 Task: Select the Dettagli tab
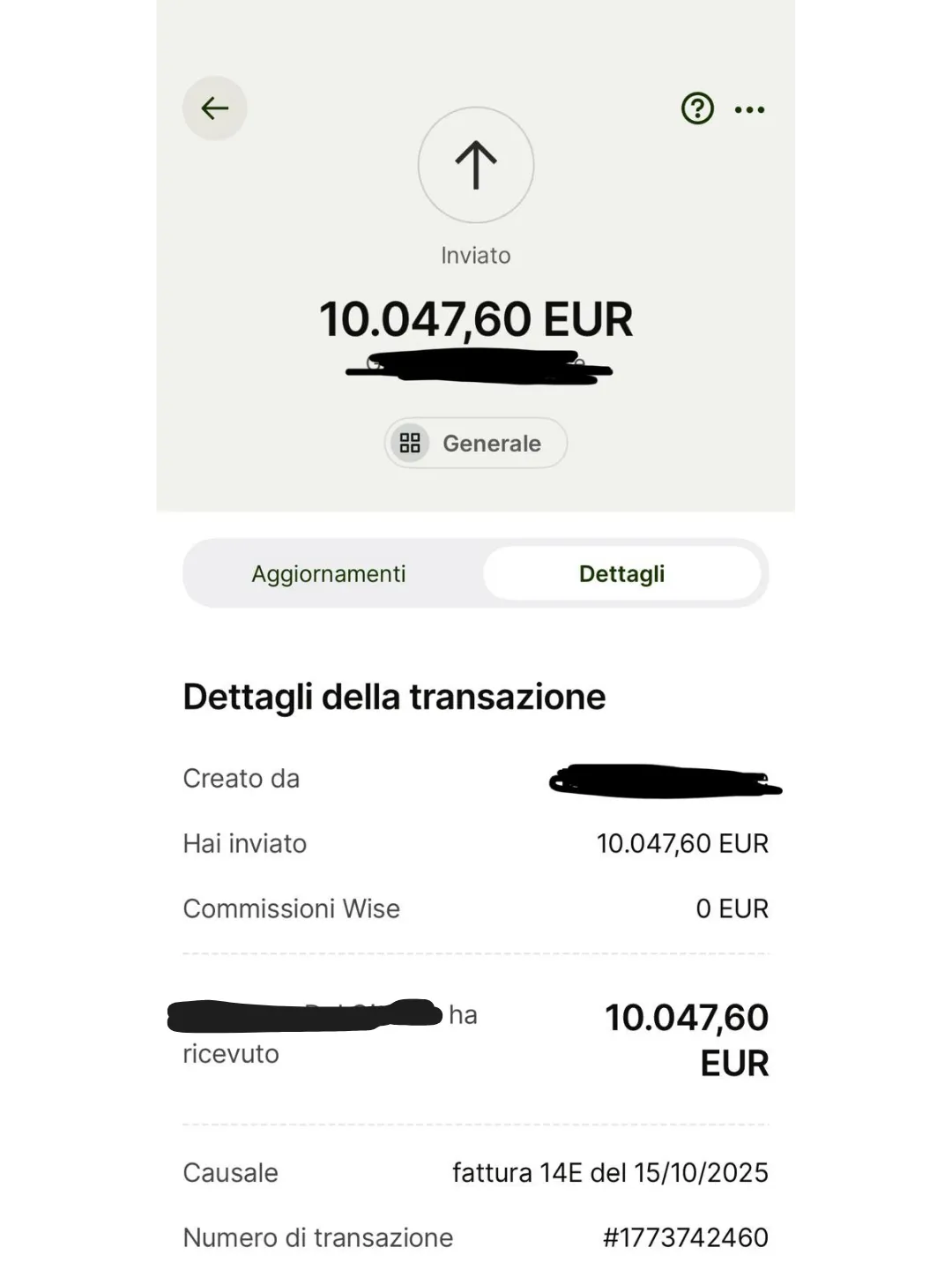tap(621, 574)
